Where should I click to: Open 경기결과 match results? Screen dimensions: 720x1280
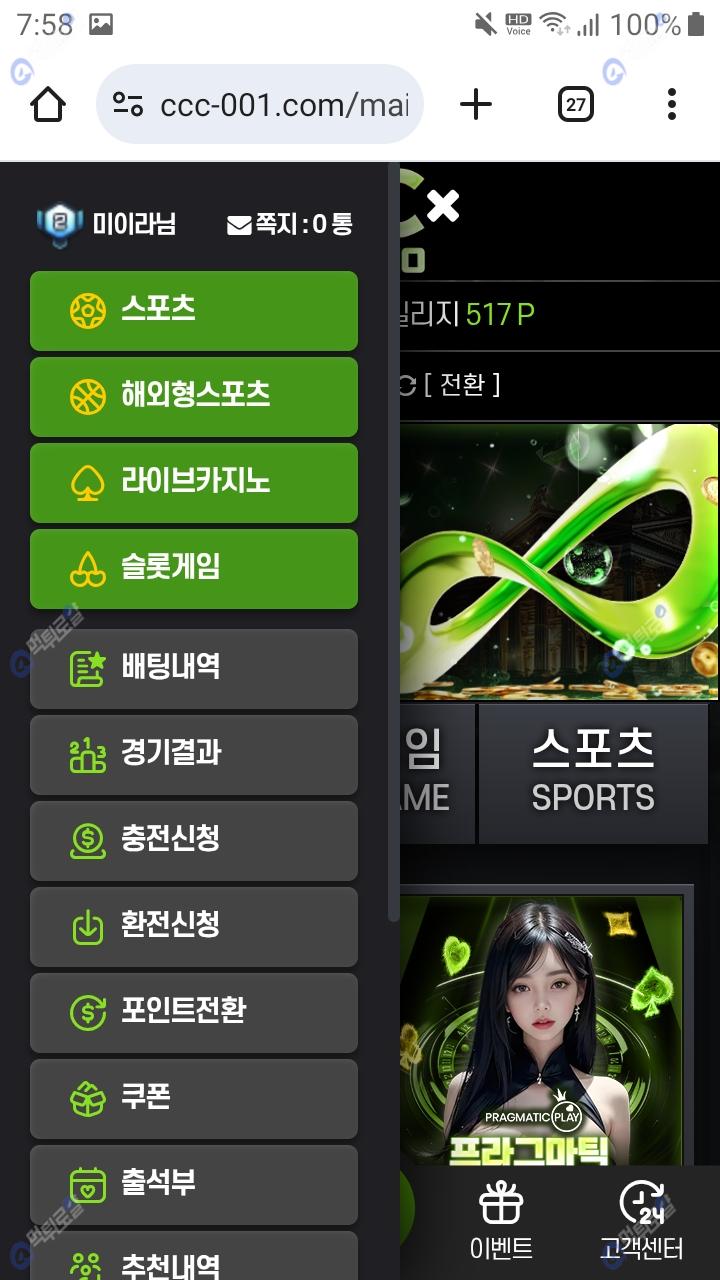pos(194,755)
